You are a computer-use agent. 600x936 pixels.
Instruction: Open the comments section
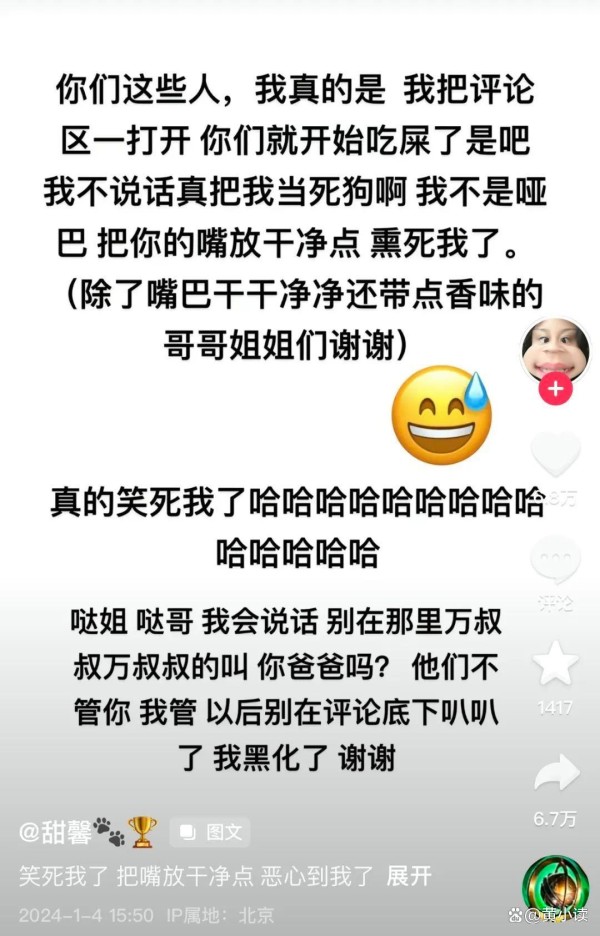tap(555, 561)
